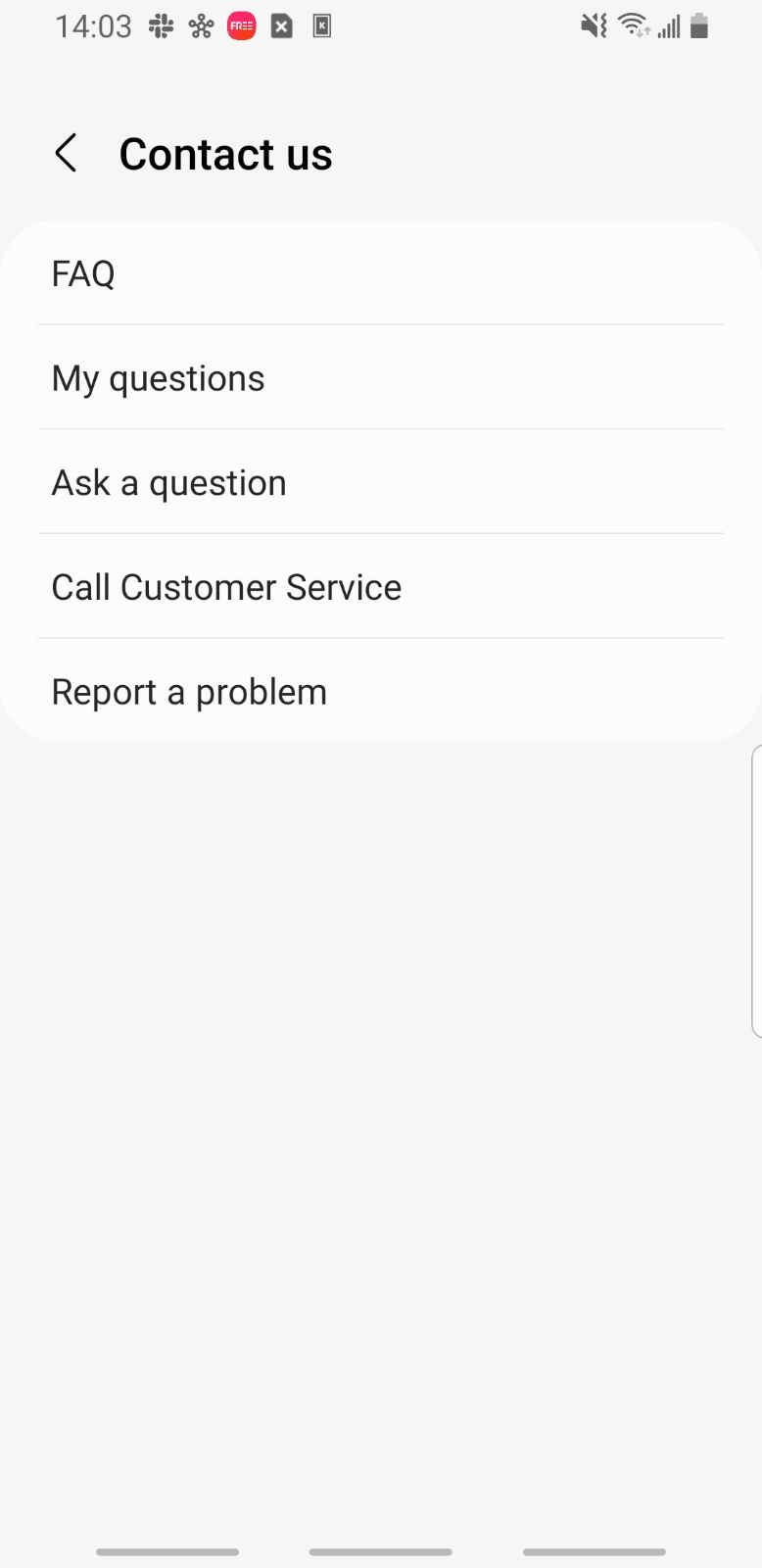Open the FAQ section
Screen dimensions: 762x1568
[x=381, y=272]
